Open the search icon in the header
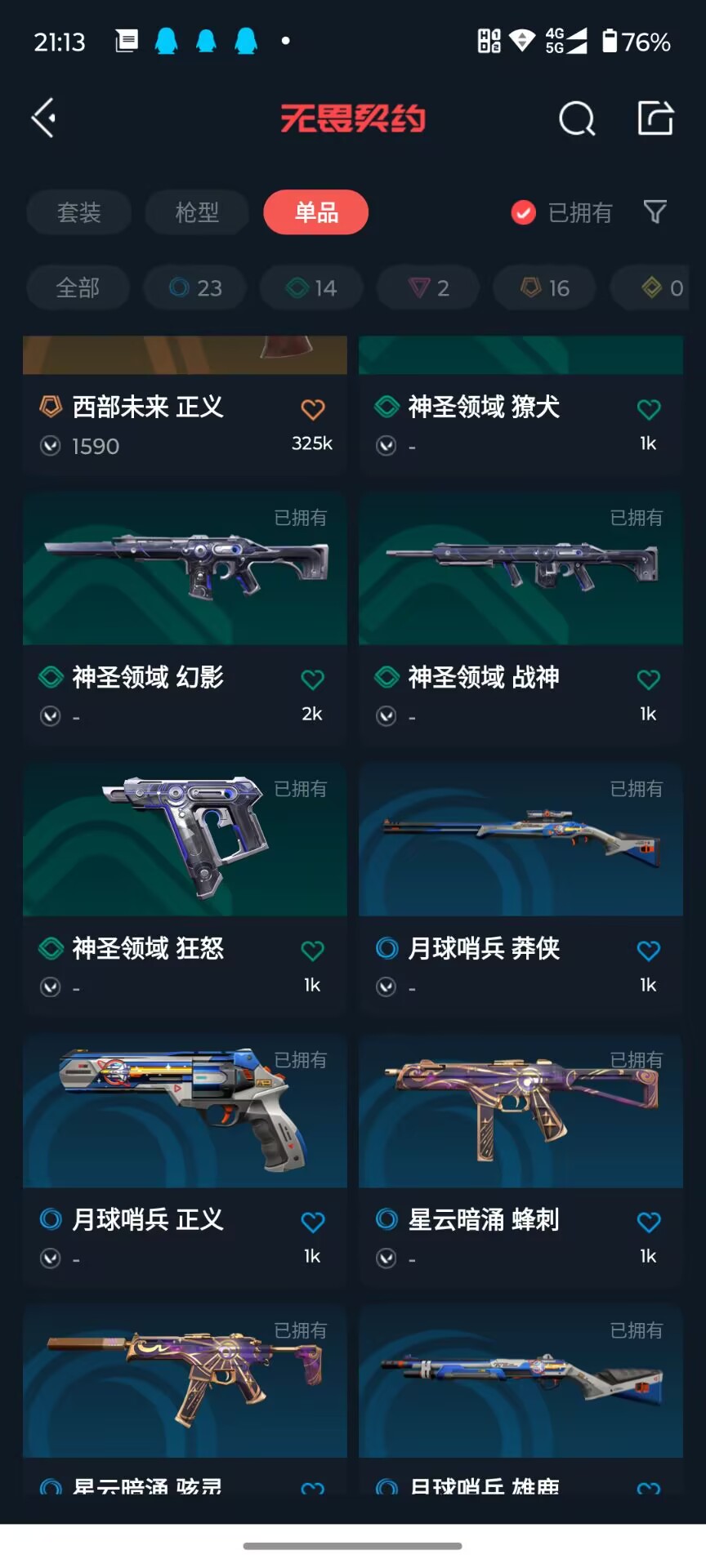Screen dimensions: 706x1568 [577, 118]
